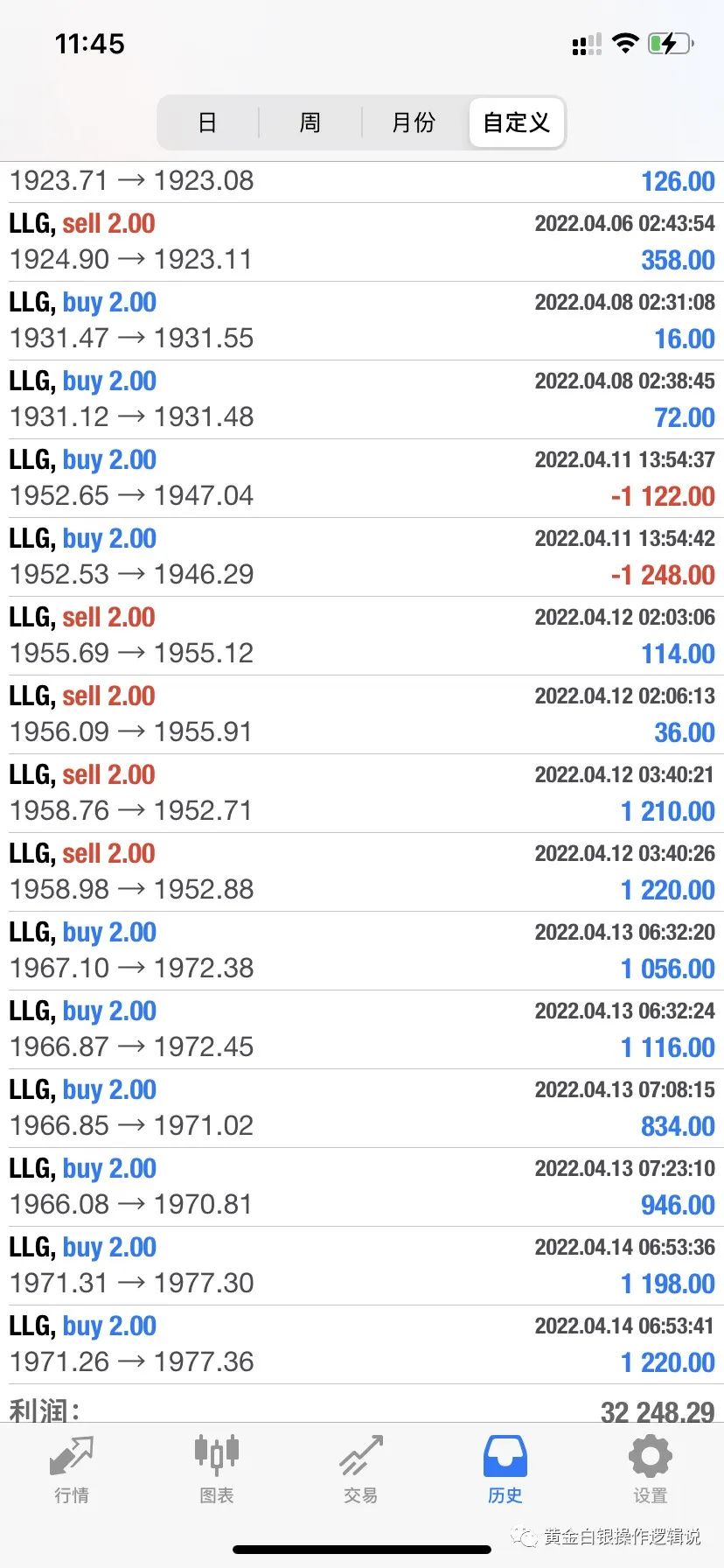Select the 自定义 custom range tab
This screenshot has height=1568, width=724.
tap(516, 122)
